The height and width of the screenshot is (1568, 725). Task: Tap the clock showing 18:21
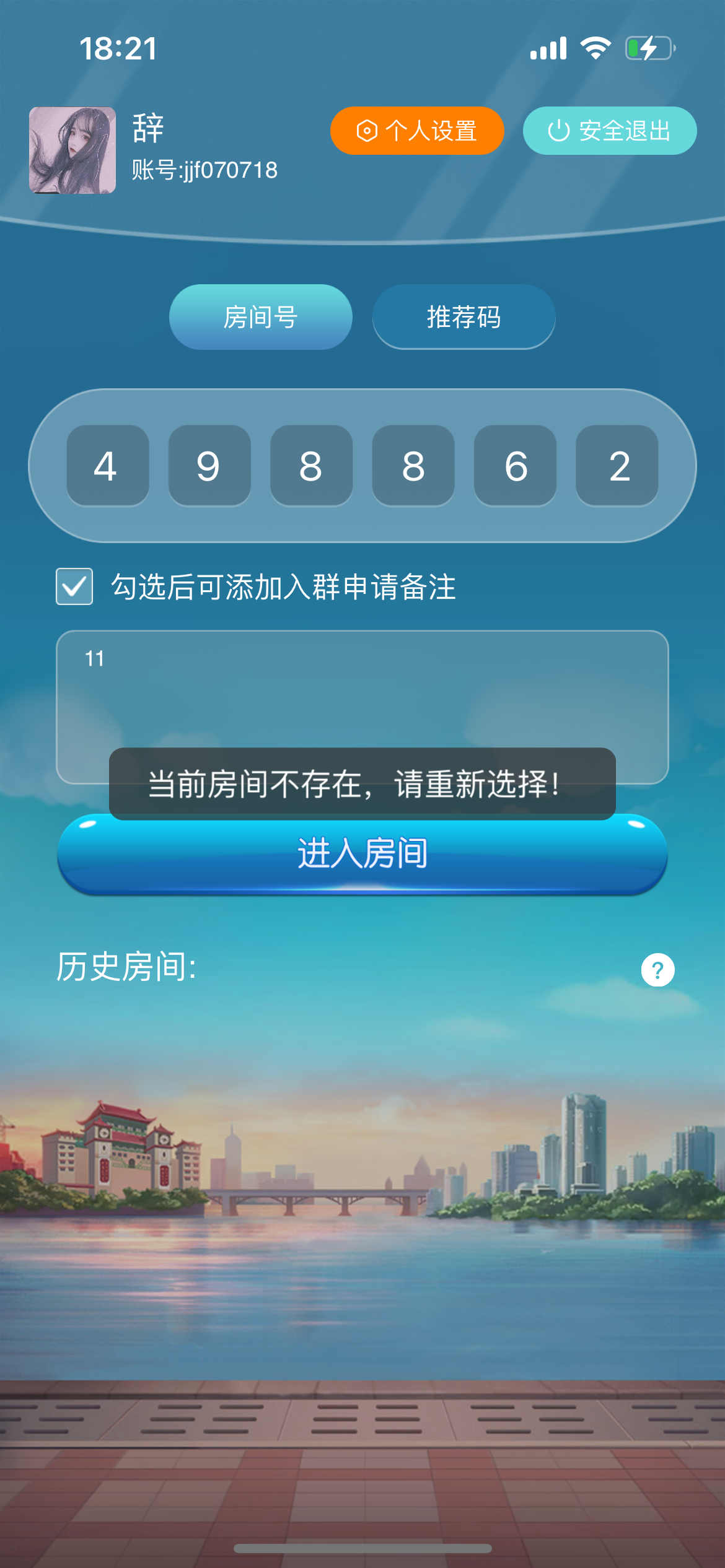click(119, 48)
